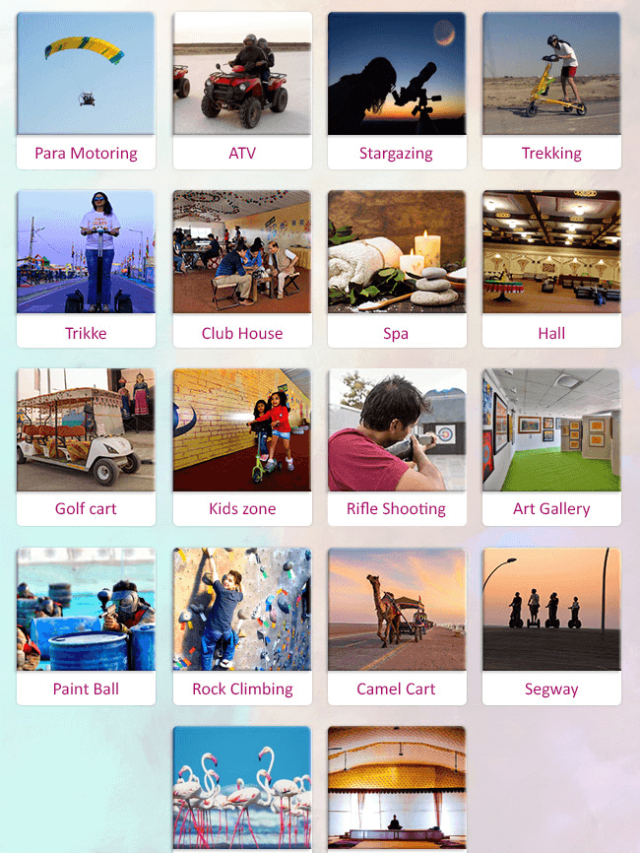The width and height of the screenshot is (640, 853).
Task: View the Stargazing activity
Action: click(397, 90)
